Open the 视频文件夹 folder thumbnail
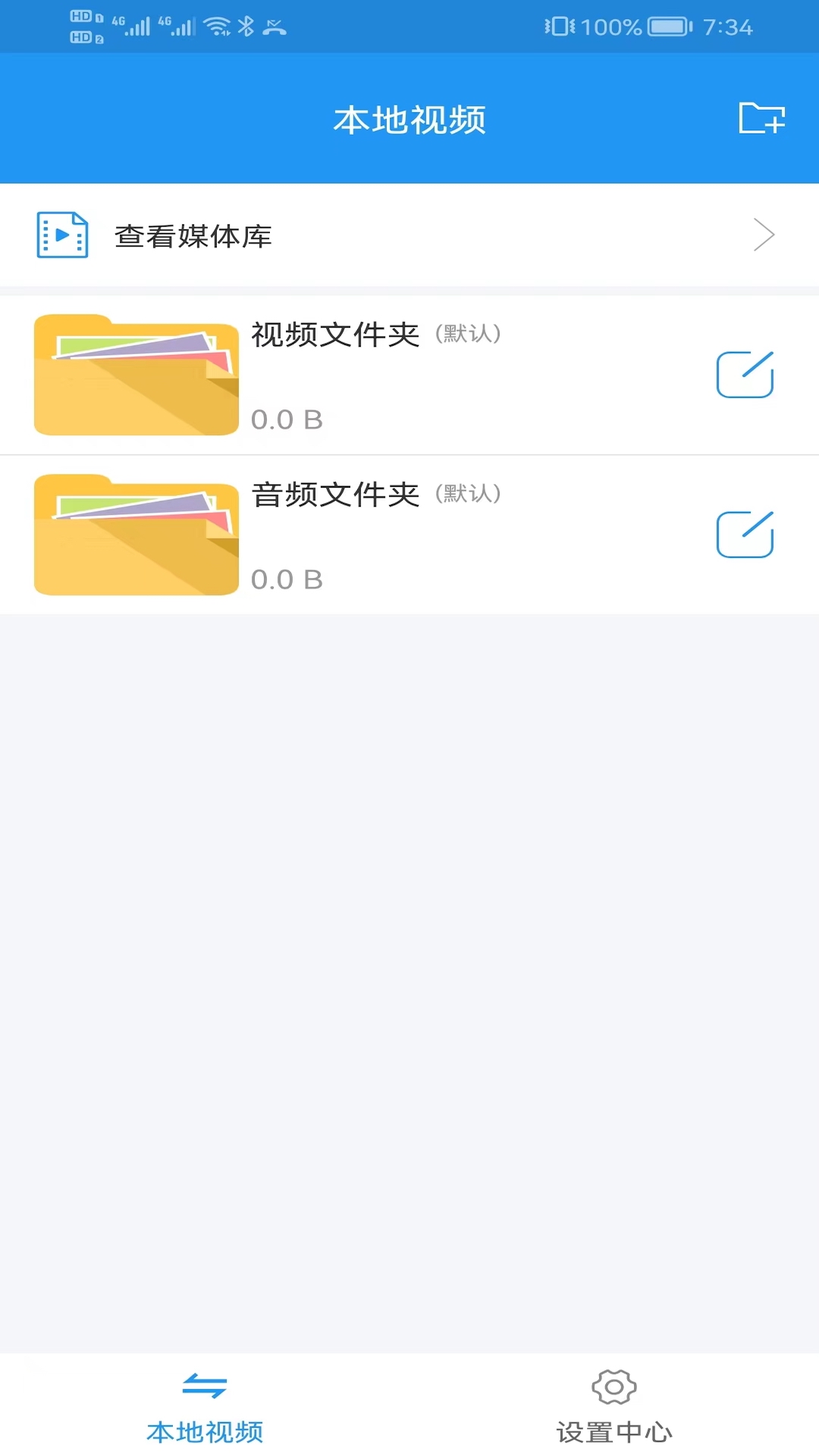The image size is (819, 1456). (135, 374)
